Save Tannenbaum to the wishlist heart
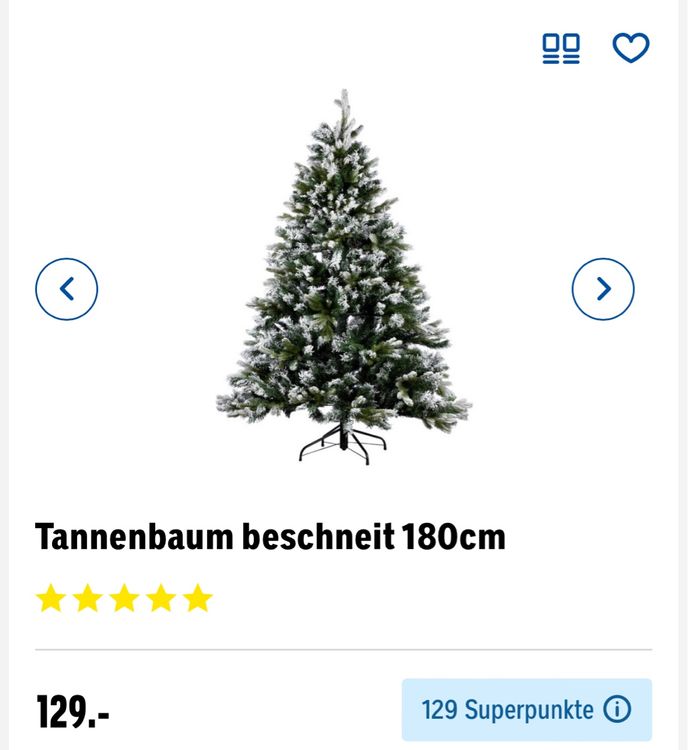This screenshot has height=750, width=688. [630, 48]
